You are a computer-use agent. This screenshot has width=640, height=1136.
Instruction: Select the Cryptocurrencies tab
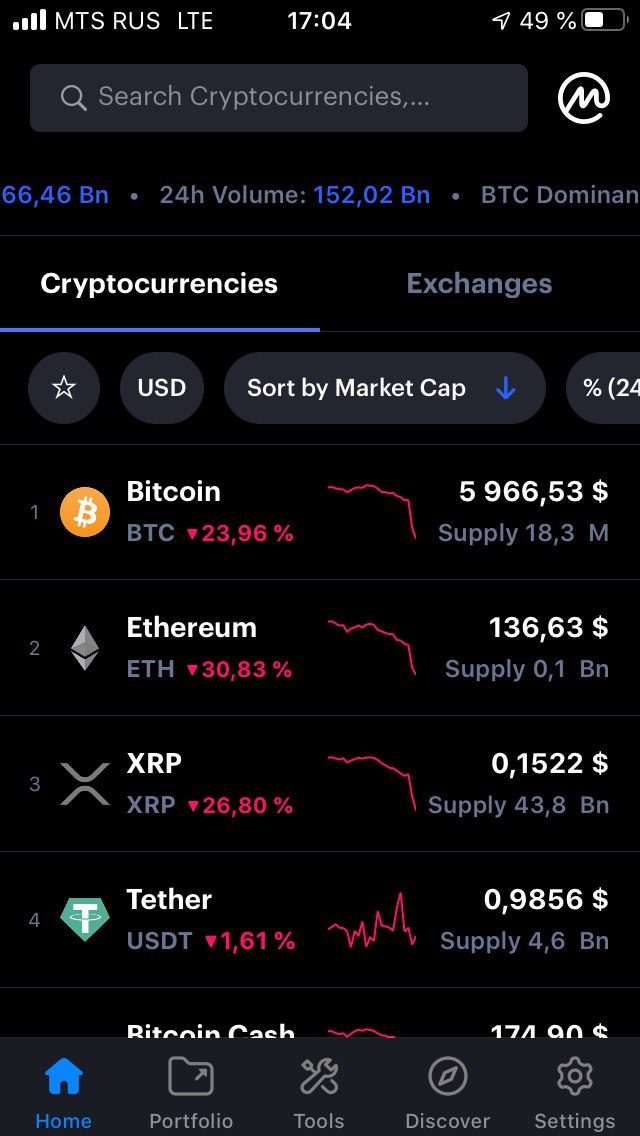click(x=159, y=283)
